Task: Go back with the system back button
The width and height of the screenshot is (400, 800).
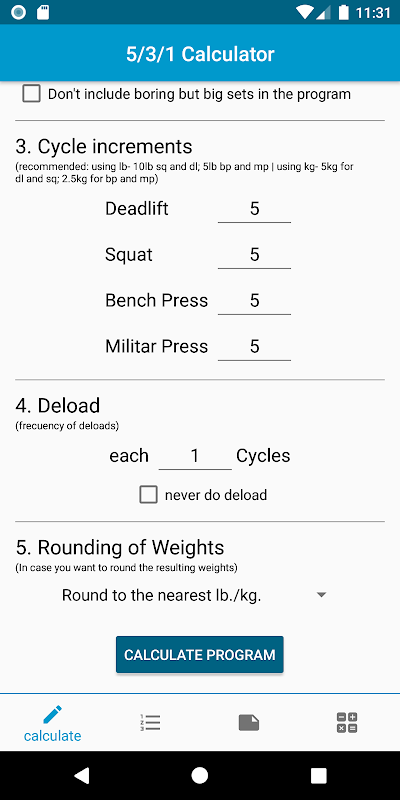Action: tap(82, 776)
